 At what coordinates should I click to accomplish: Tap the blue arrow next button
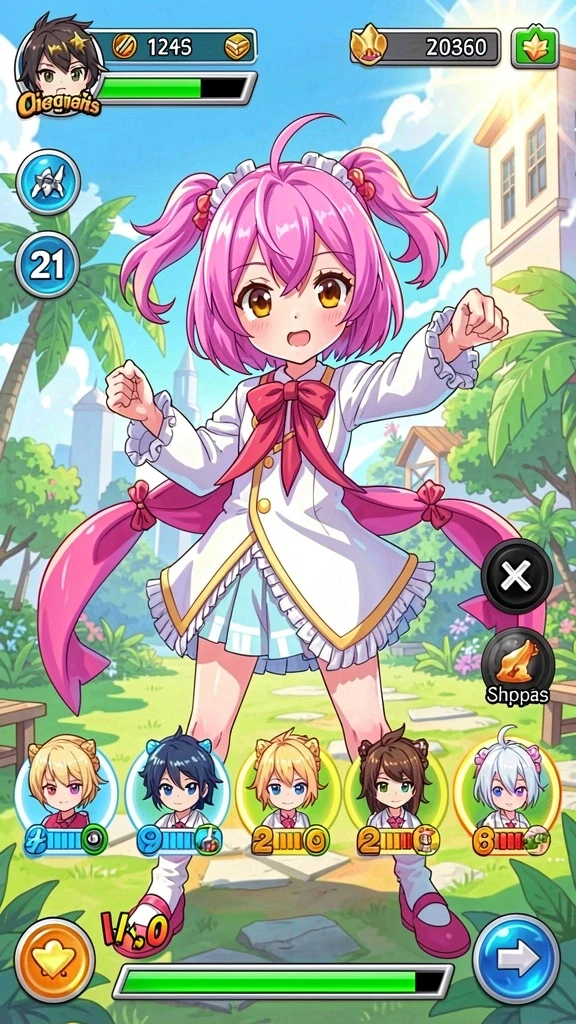tap(516, 959)
